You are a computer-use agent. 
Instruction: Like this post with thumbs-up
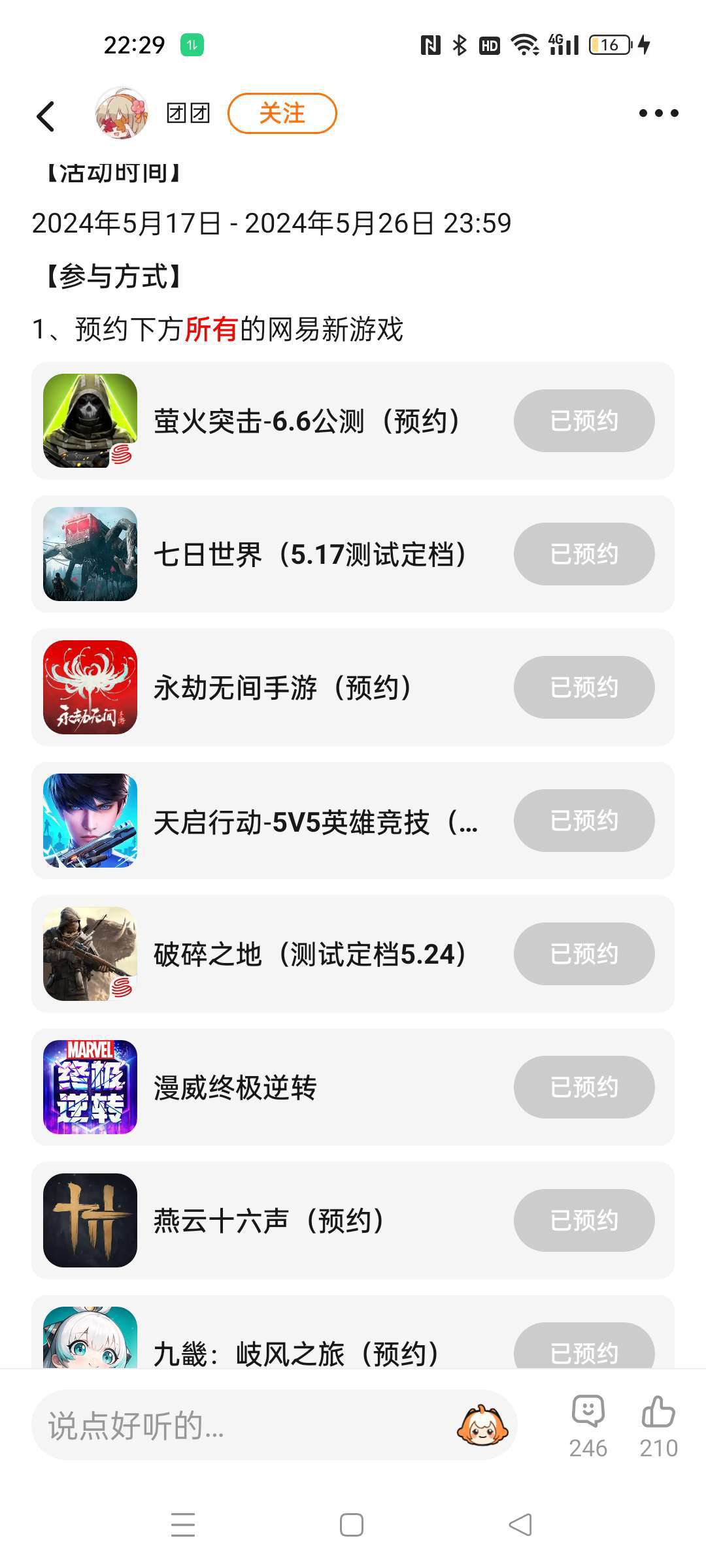[658, 1426]
